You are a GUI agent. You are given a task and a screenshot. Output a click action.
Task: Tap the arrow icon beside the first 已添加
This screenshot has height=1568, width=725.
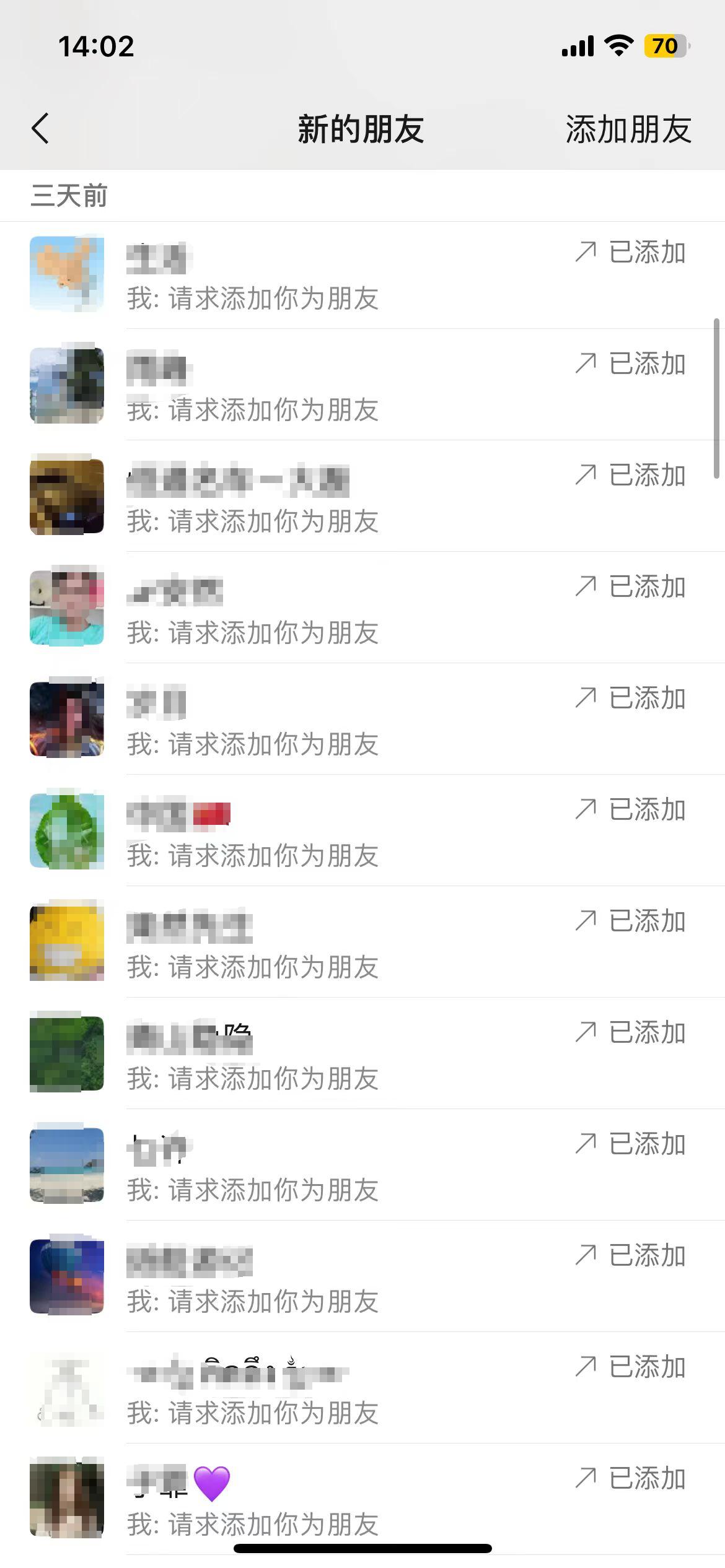(583, 251)
